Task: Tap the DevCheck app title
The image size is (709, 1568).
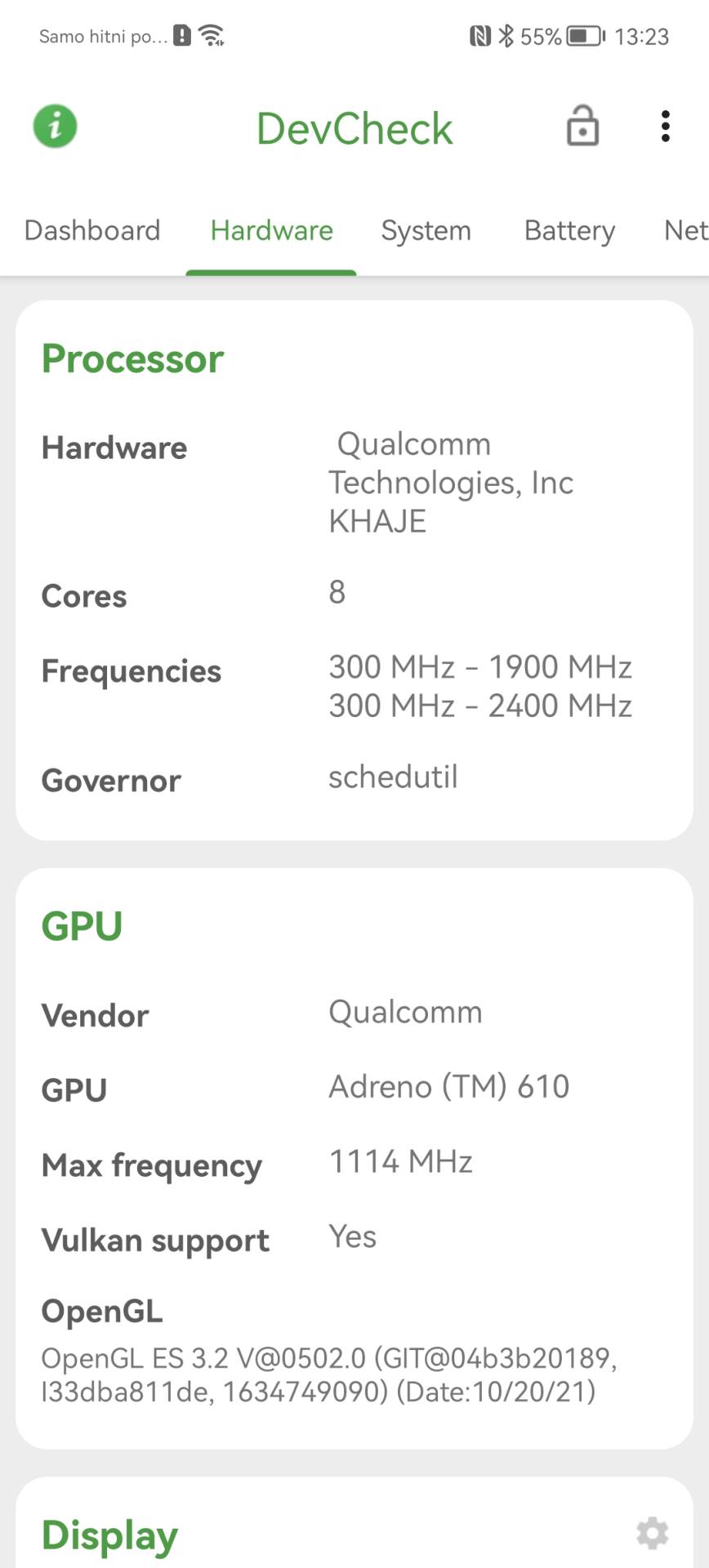Action: (x=354, y=129)
